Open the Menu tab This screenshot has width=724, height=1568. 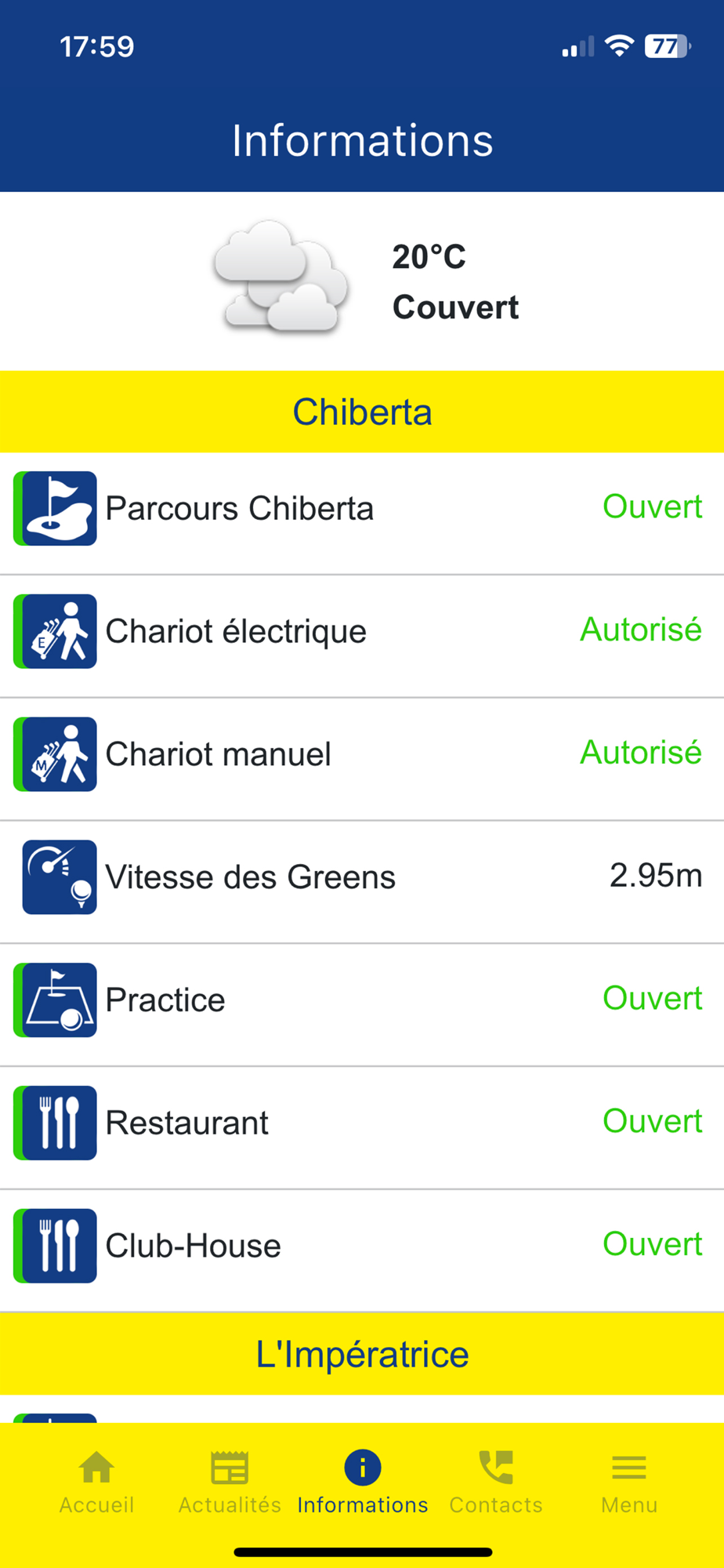(628, 1482)
